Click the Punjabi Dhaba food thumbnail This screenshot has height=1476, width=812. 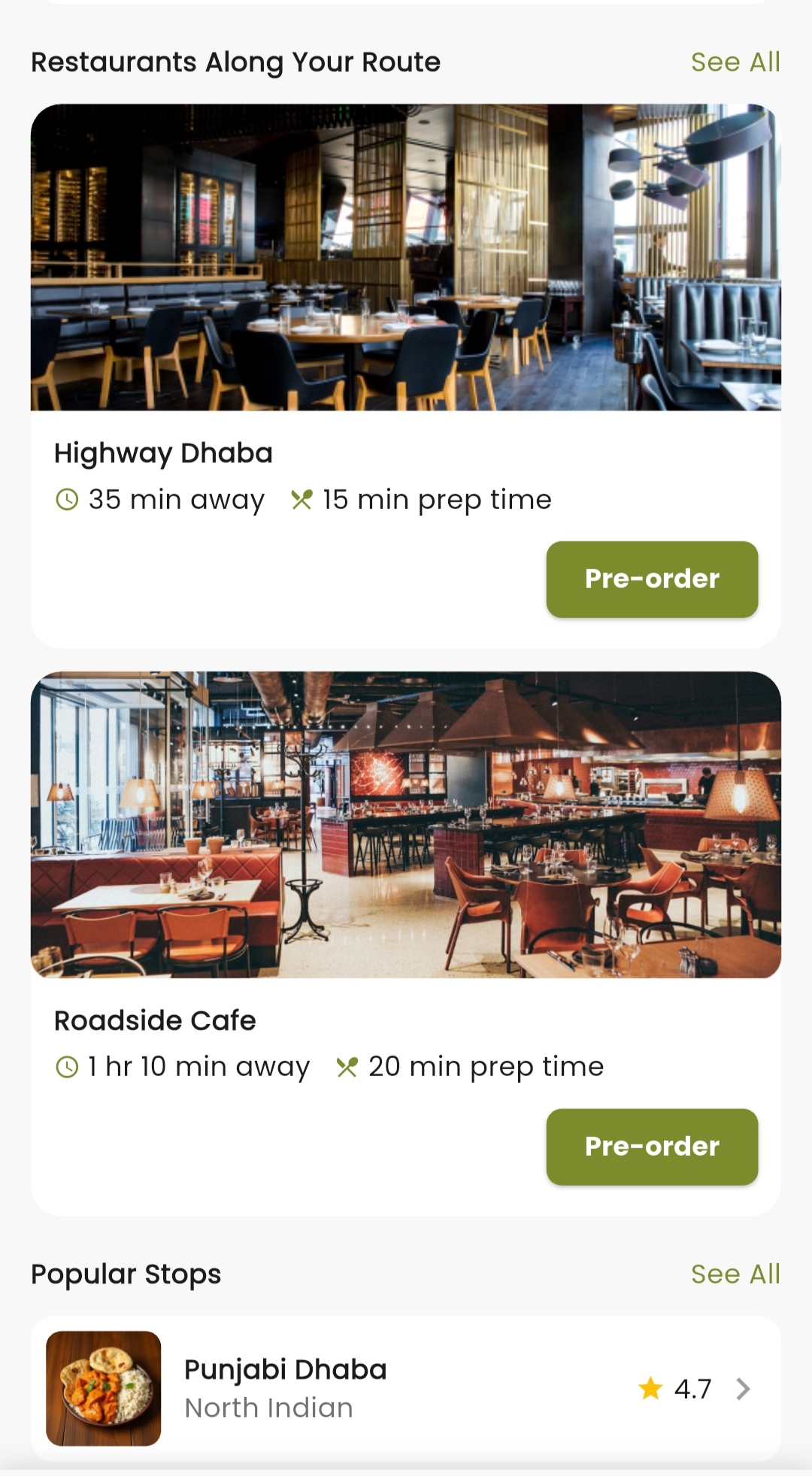[102, 1390]
